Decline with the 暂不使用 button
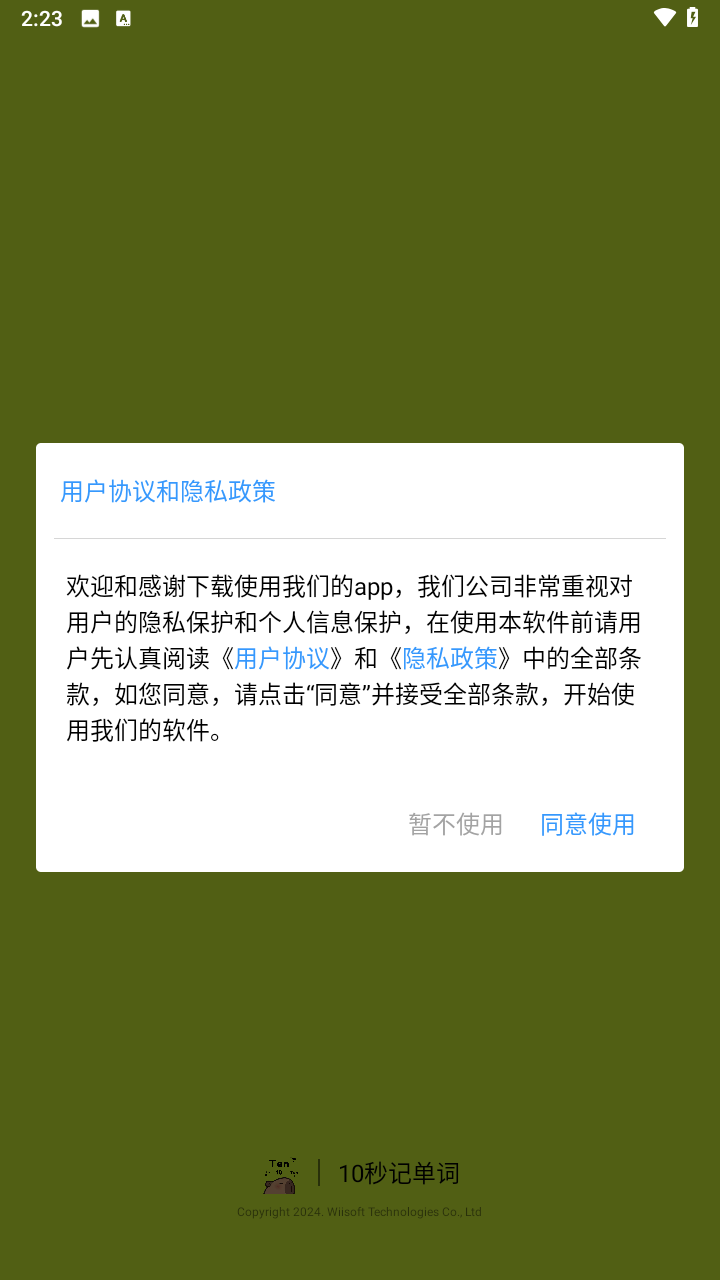The image size is (720, 1280). tap(455, 824)
